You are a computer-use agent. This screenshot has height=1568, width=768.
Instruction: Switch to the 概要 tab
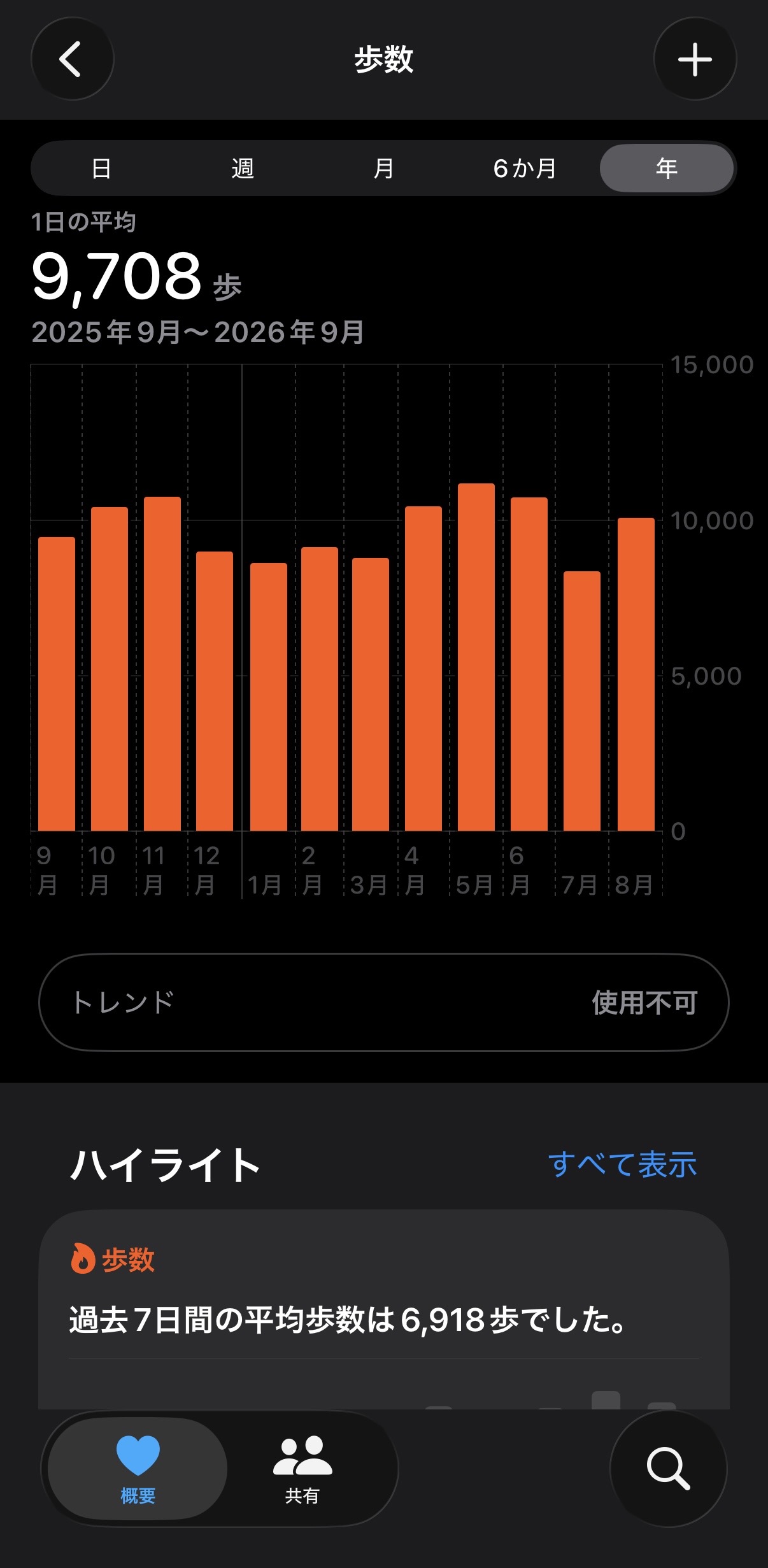[x=138, y=1469]
